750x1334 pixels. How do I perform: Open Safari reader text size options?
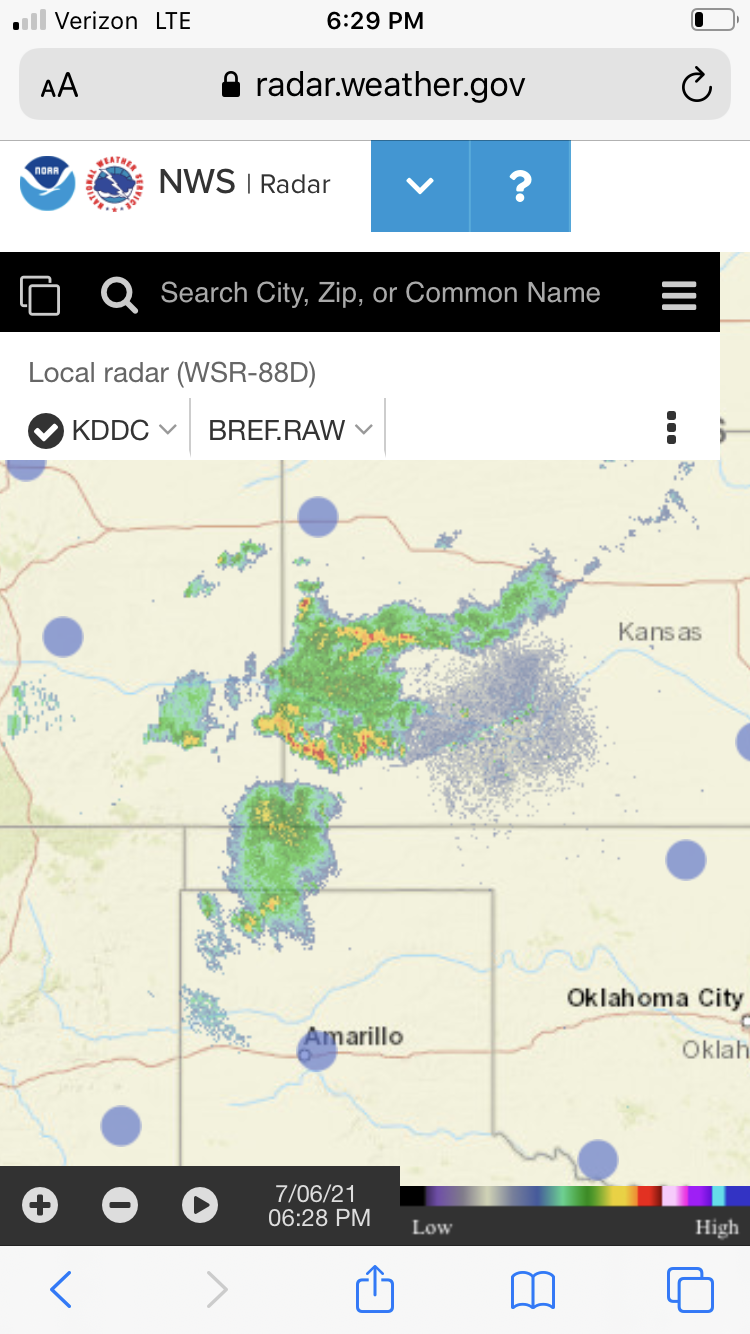(59, 86)
